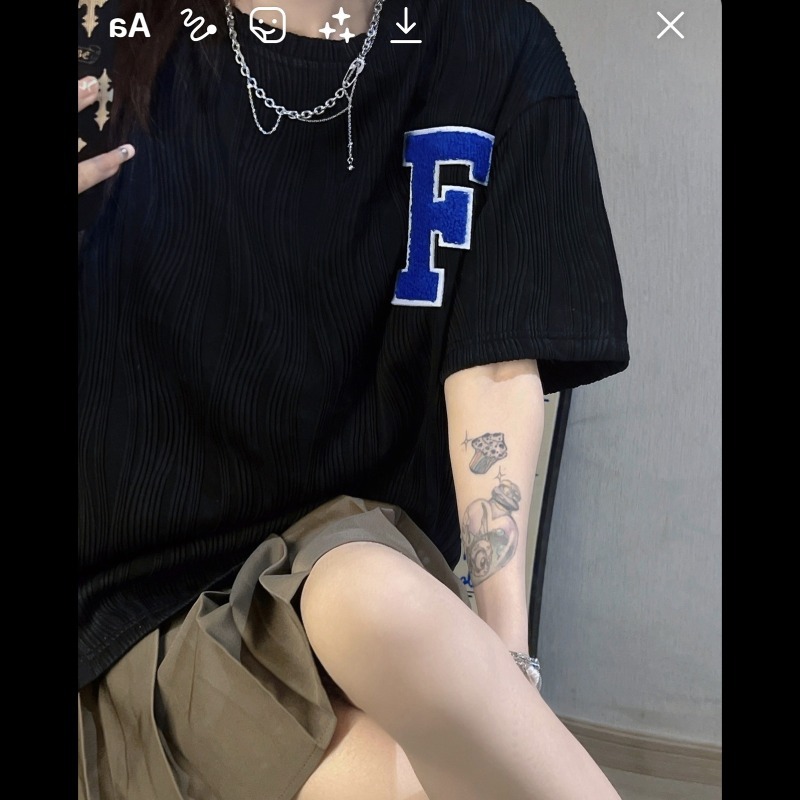800x800 pixels.
Task: Open the sparkle effects tool
Action: tap(337, 25)
